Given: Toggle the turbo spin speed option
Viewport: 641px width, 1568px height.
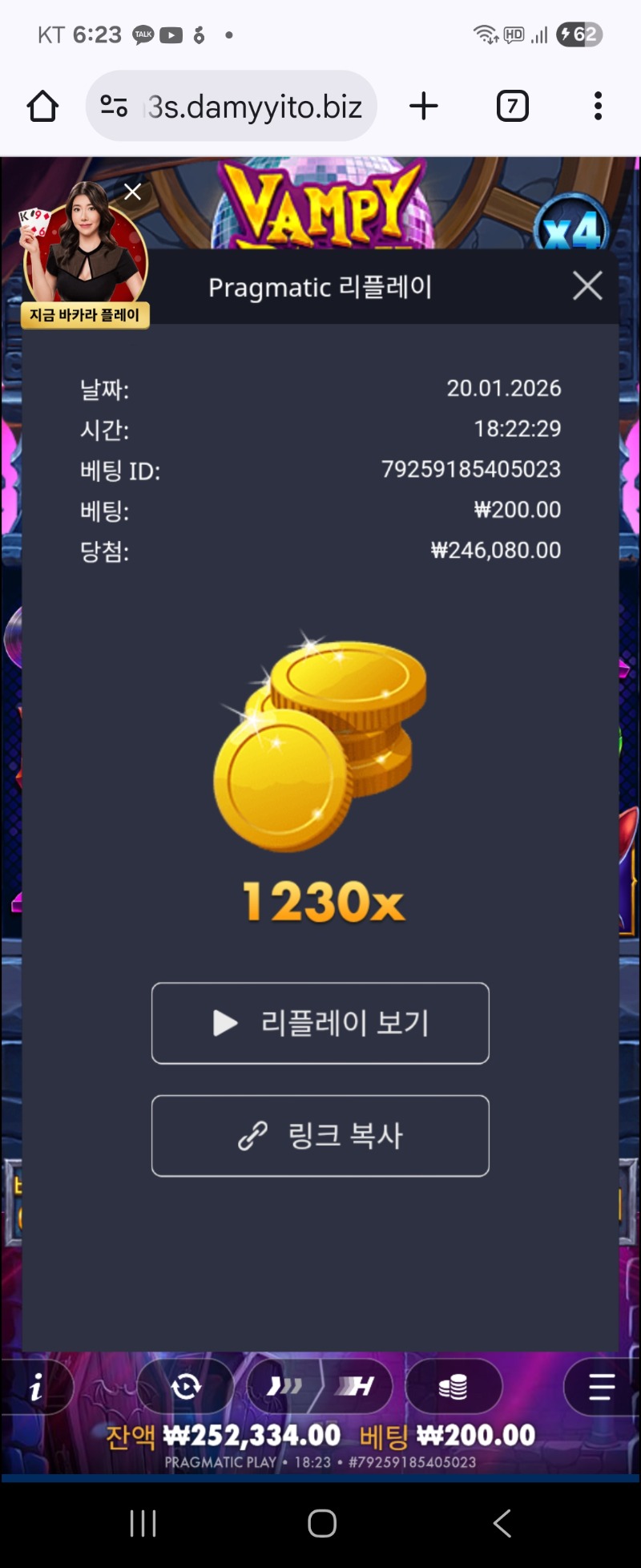Looking at the screenshot, I should click(356, 1386).
